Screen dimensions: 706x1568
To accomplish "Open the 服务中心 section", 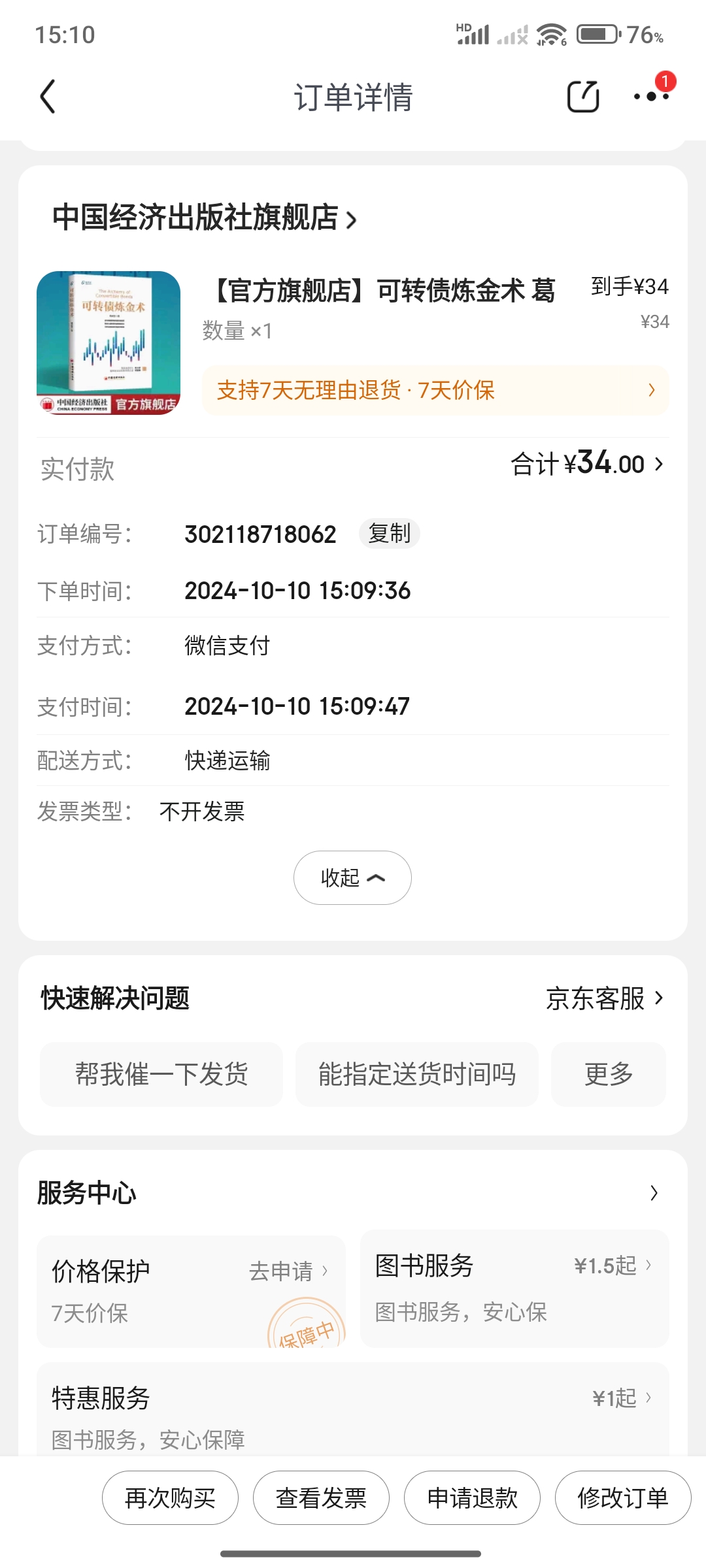I will 353,1193.
